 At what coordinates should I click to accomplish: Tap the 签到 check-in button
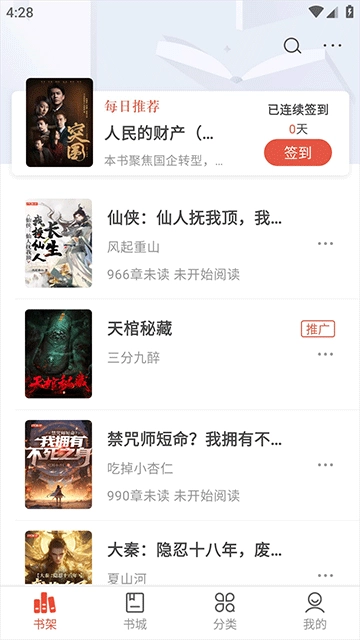(x=298, y=153)
